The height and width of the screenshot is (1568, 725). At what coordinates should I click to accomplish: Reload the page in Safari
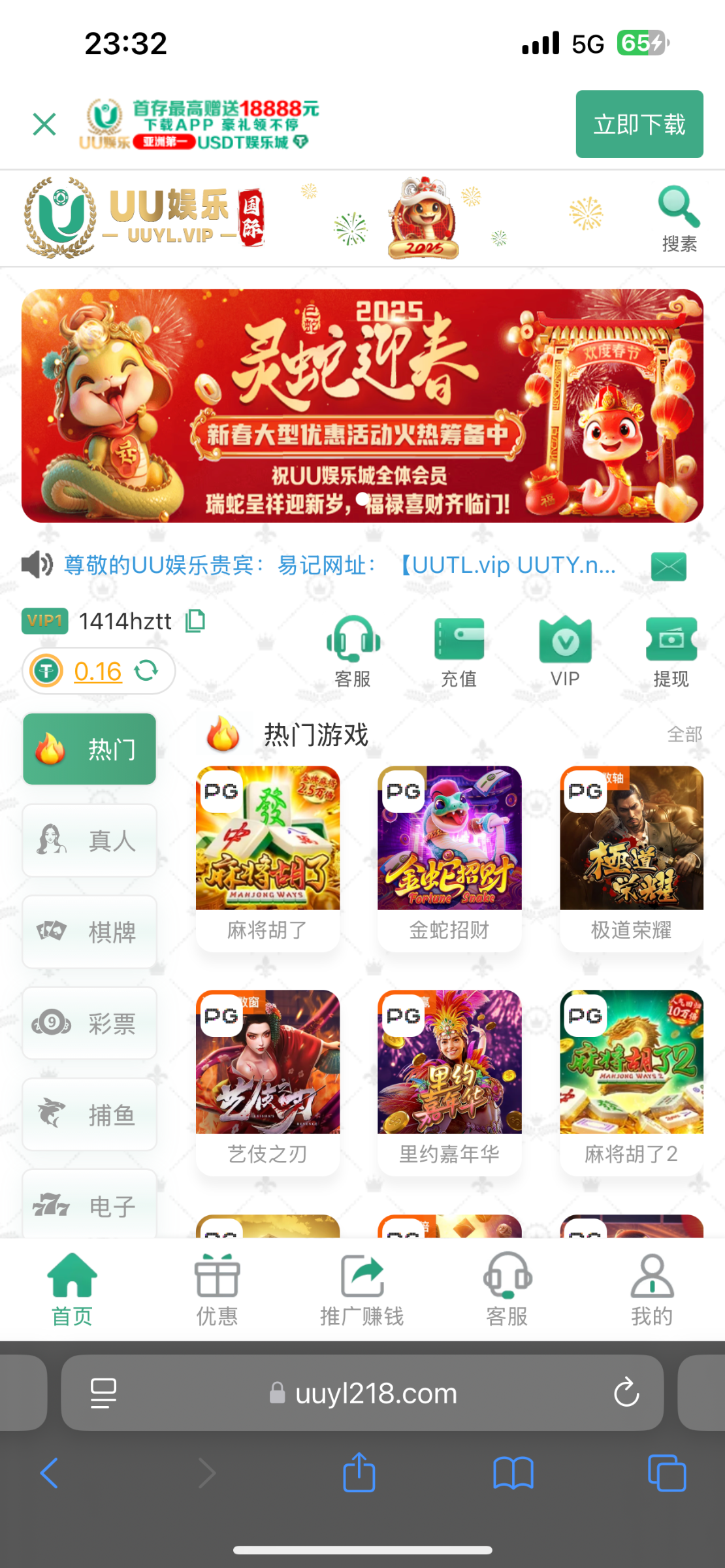(x=626, y=1393)
